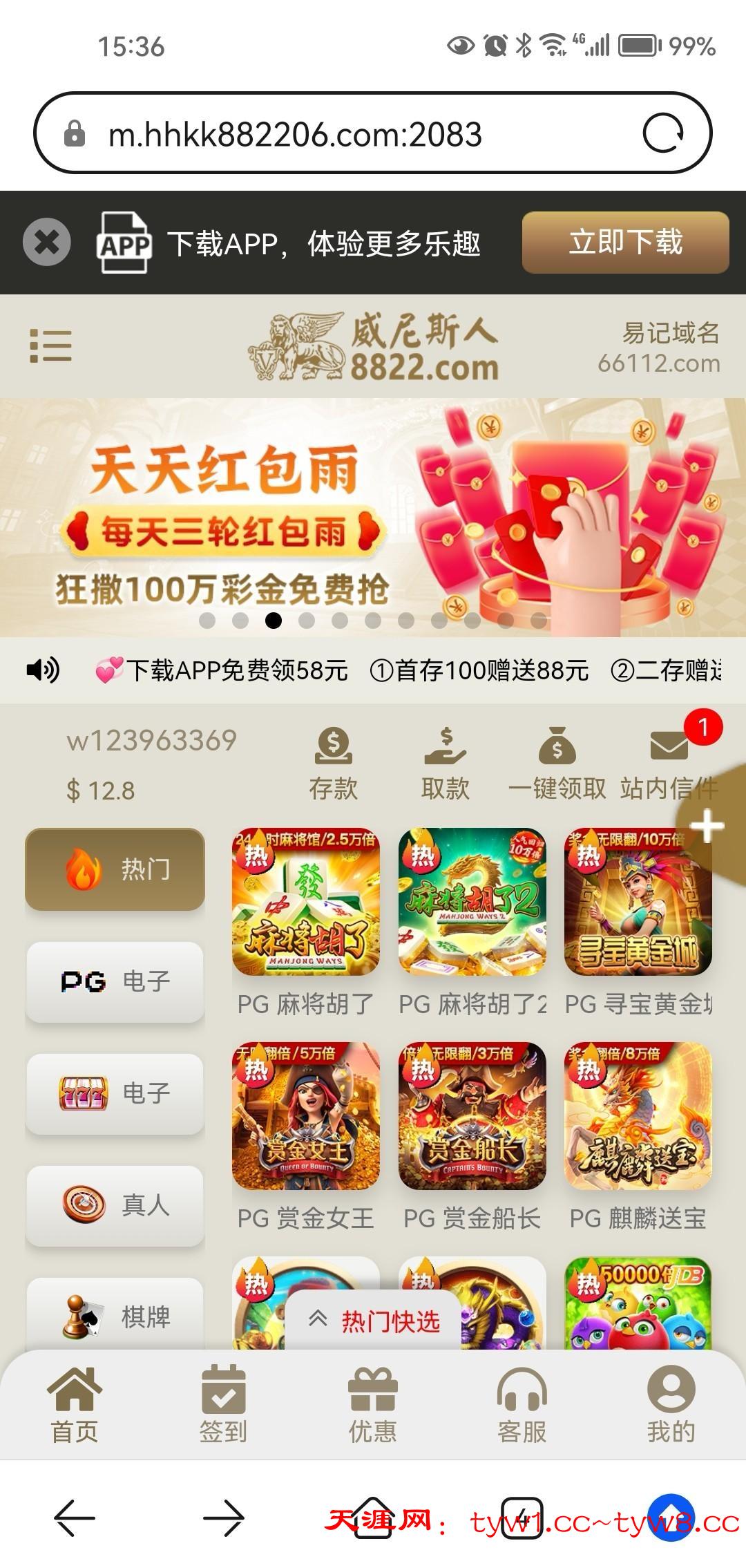746x1568 pixels.
Task: Select the PG 电子 category
Action: [115, 981]
